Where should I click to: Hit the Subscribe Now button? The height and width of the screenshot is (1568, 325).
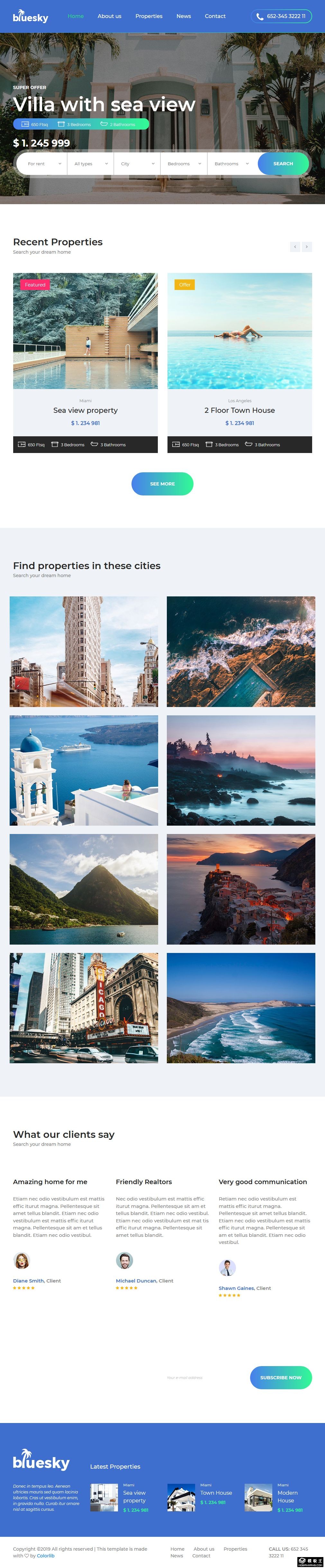click(x=281, y=1377)
